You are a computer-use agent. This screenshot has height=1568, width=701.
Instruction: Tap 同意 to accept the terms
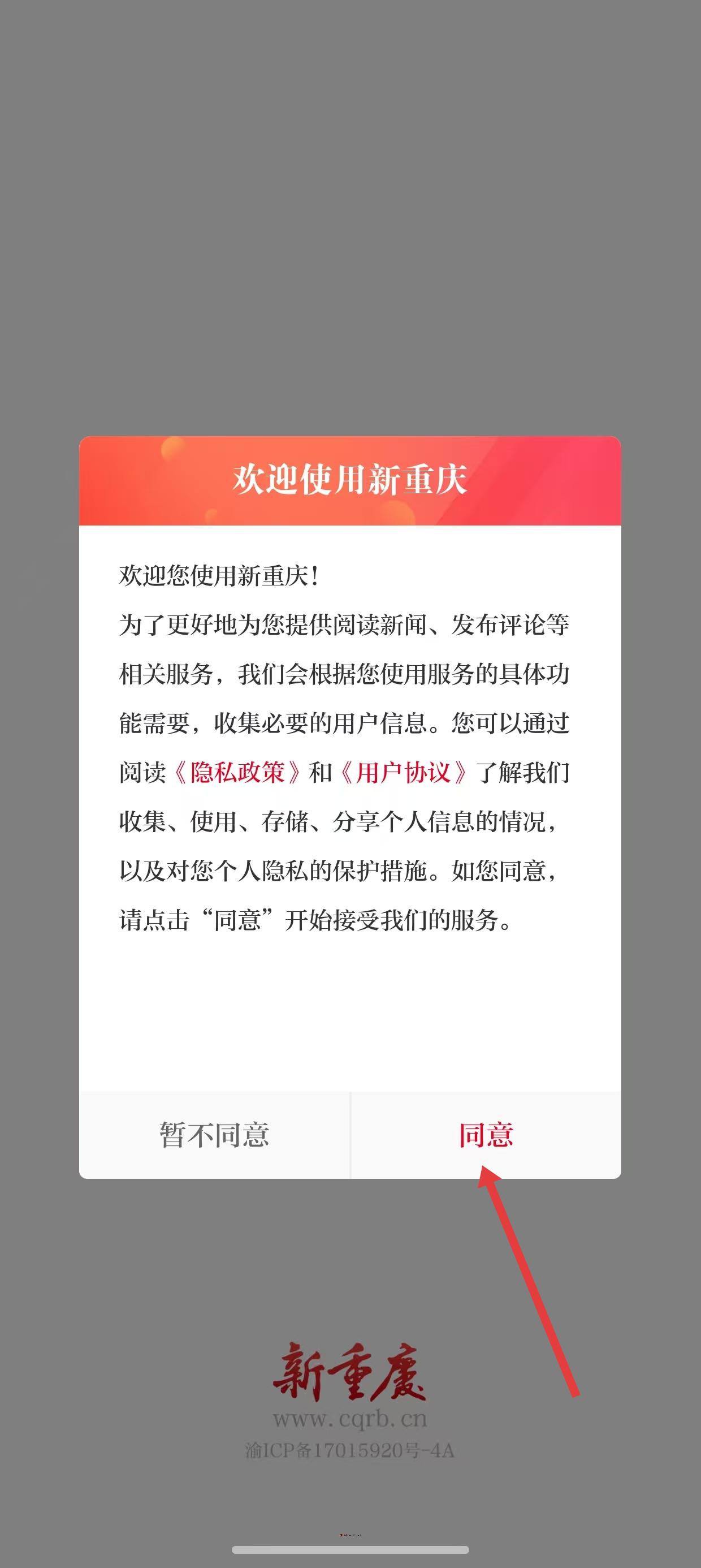point(486,1135)
